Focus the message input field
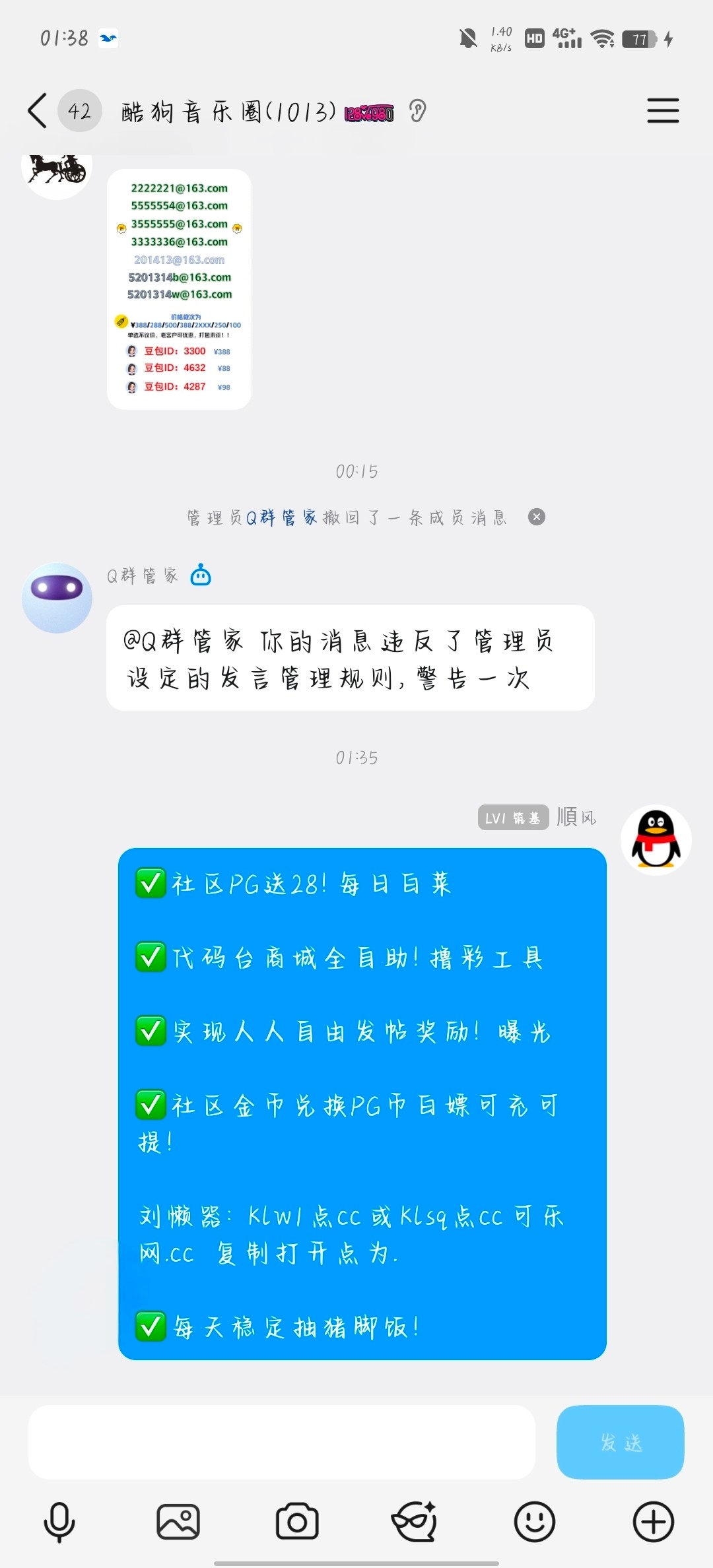 click(x=281, y=1442)
